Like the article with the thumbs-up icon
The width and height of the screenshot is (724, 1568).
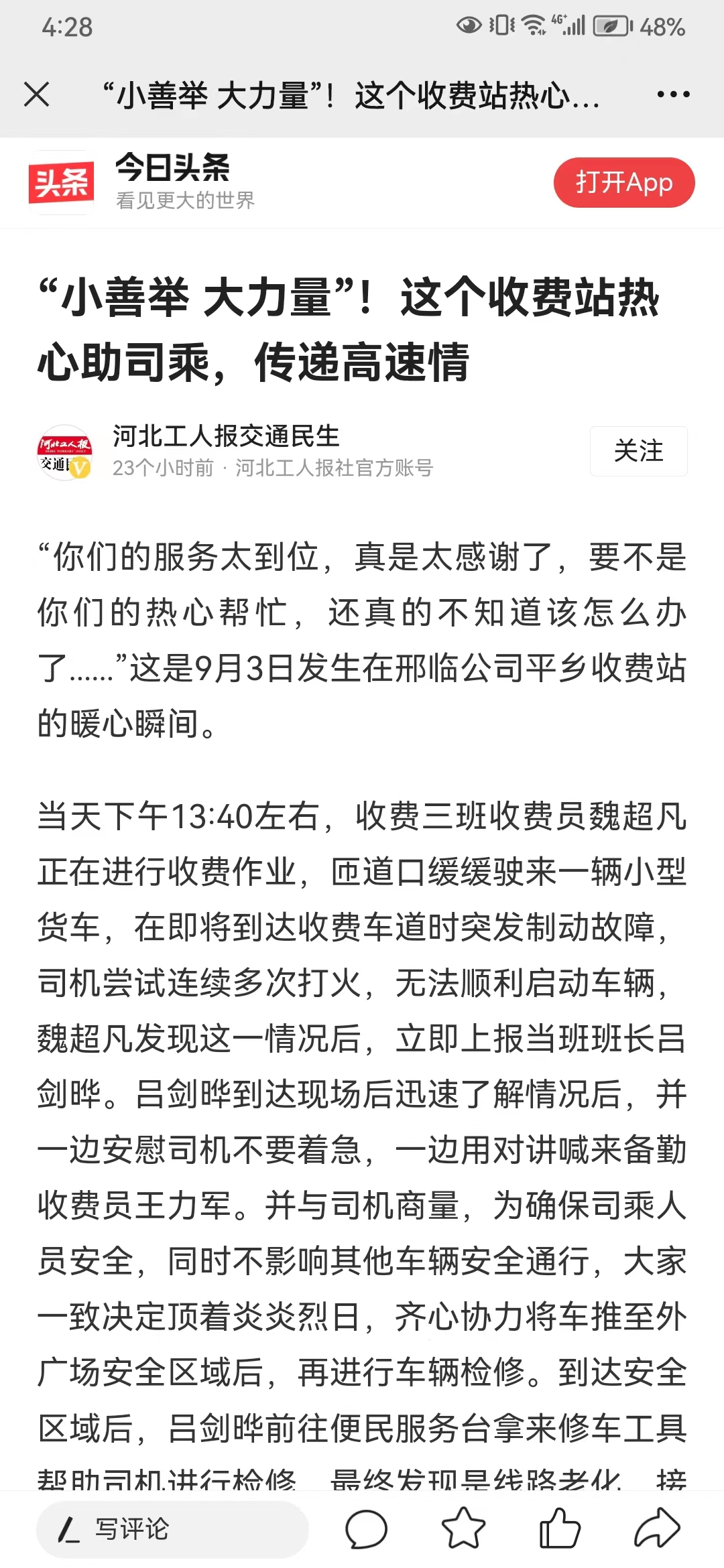click(x=560, y=1528)
